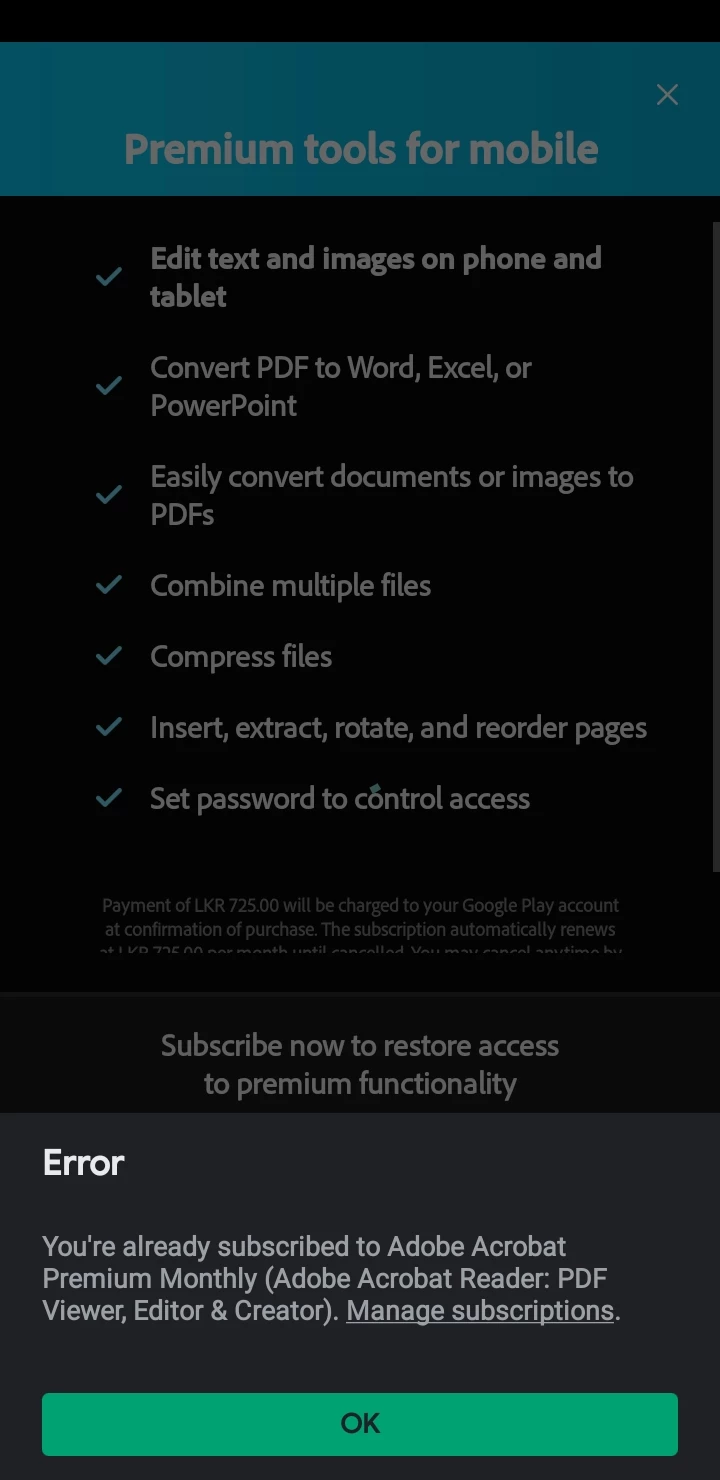Close the Premium tools screen
Image resolution: width=720 pixels, height=1480 pixels.
tap(667, 95)
